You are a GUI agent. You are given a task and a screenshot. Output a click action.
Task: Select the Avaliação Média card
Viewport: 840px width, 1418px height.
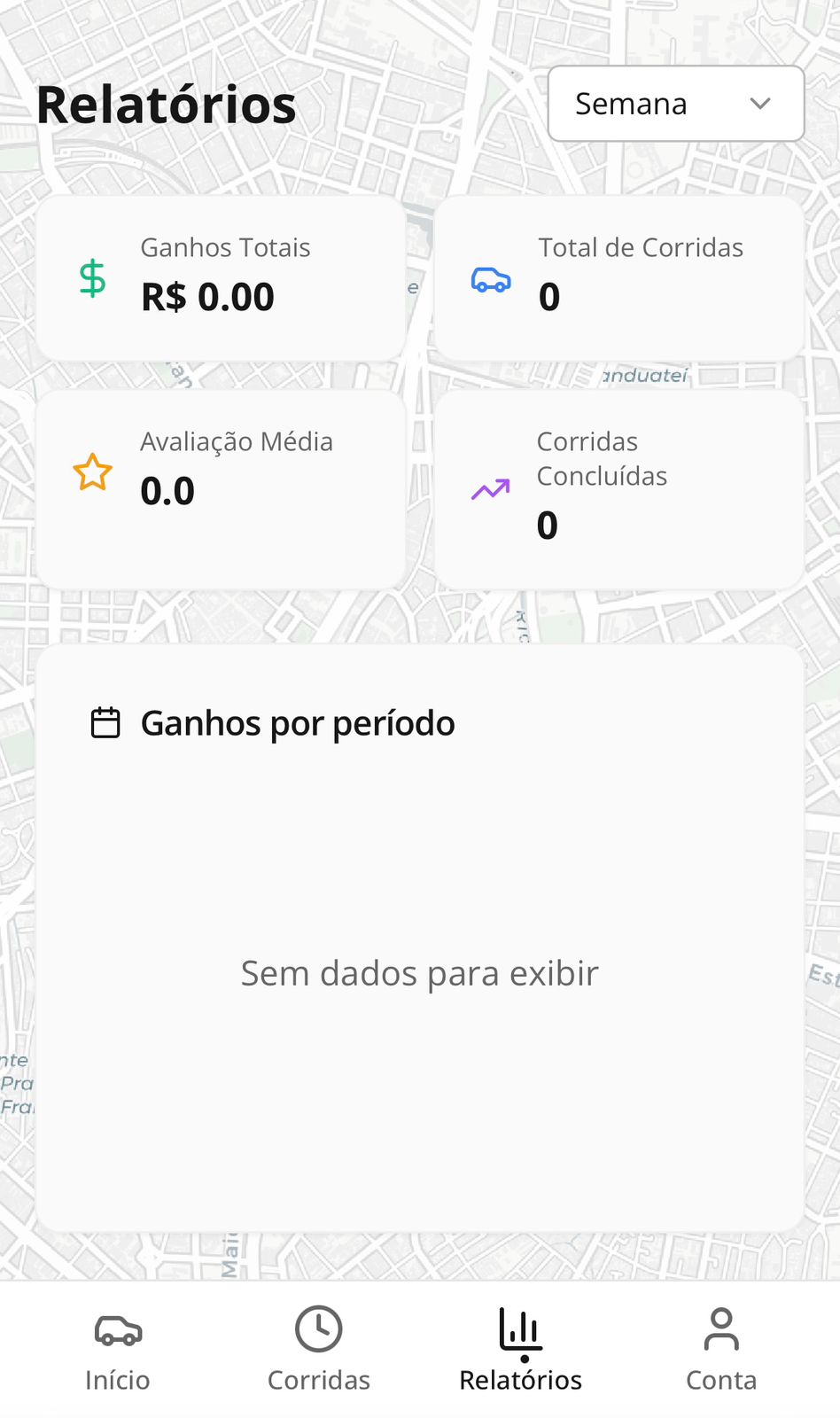[221, 487]
